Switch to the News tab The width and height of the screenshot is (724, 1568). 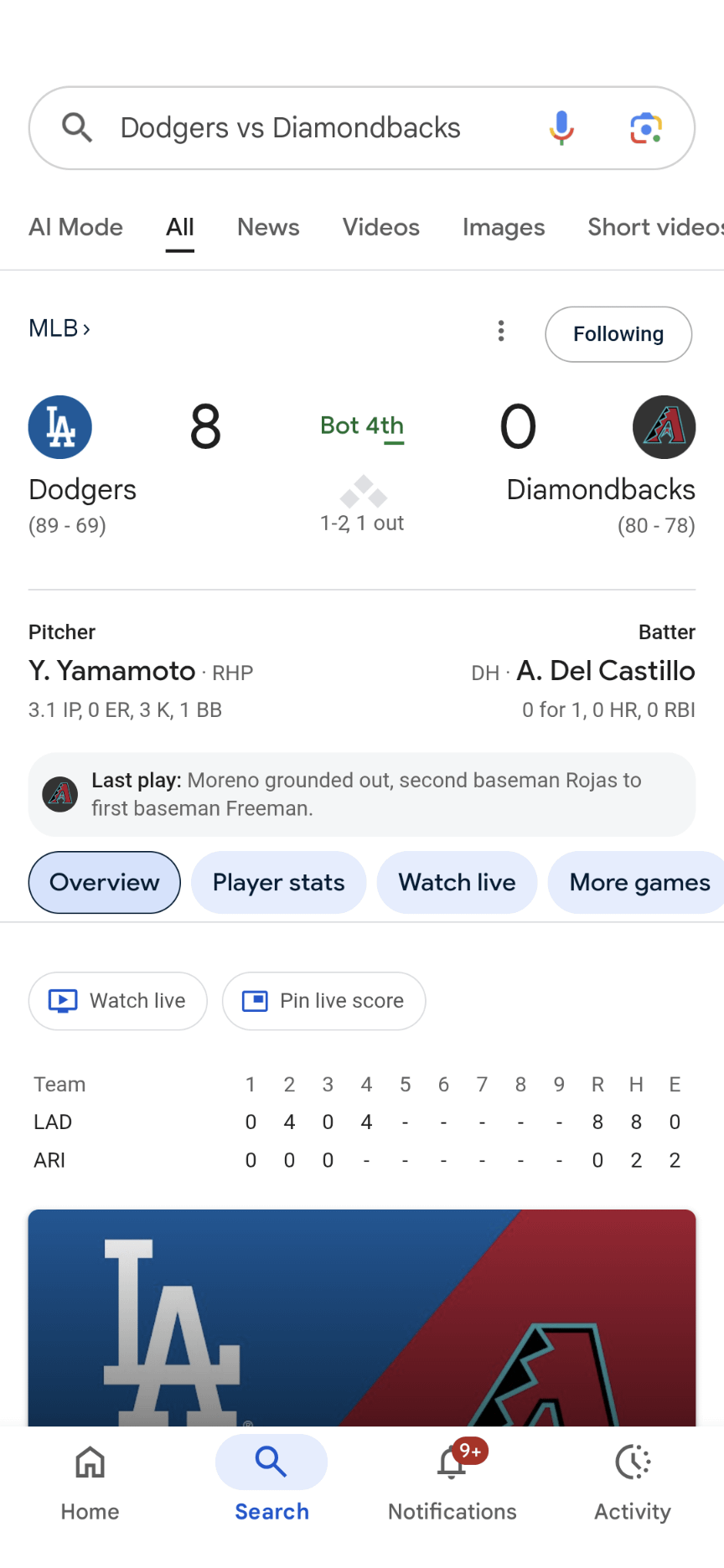click(x=268, y=227)
